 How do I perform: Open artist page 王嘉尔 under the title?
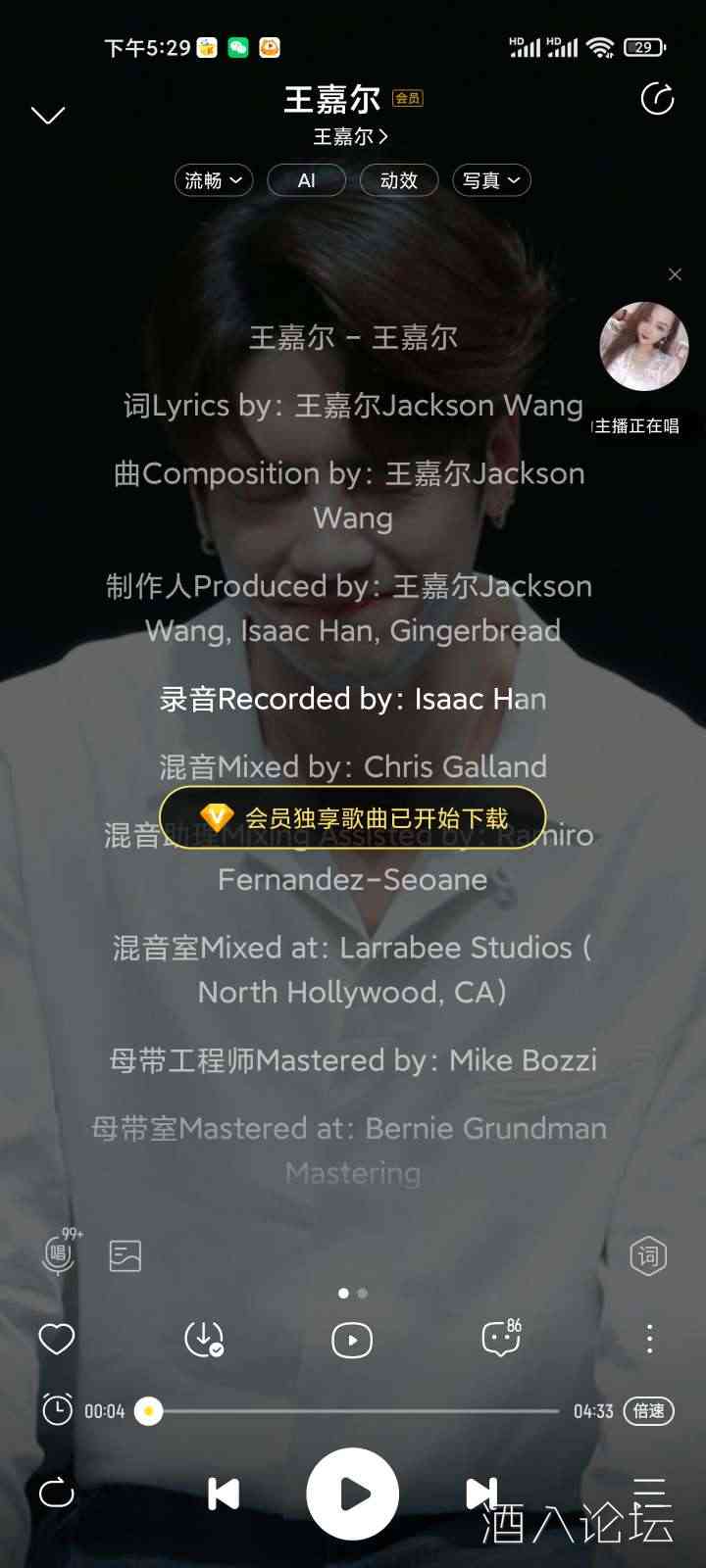[x=350, y=136]
